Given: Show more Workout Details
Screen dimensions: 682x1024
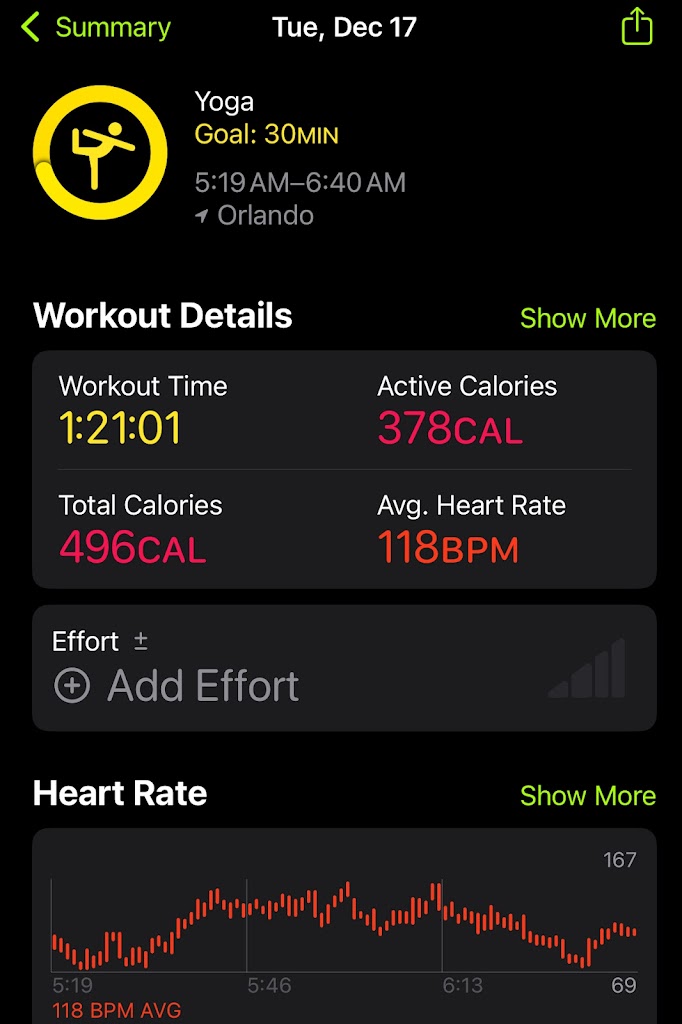Looking at the screenshot, I should coord(587,318).
